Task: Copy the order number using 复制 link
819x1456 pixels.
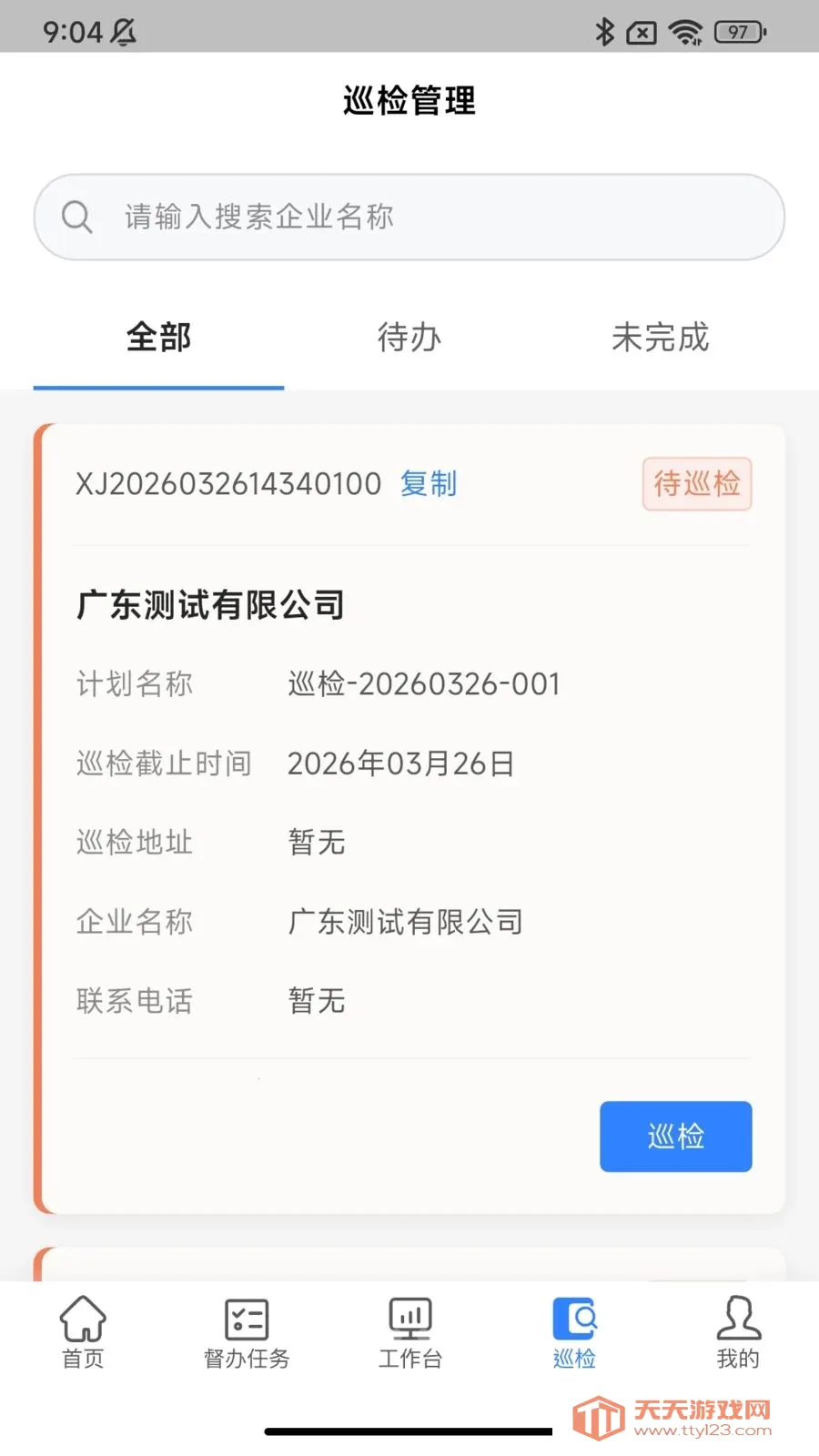Action: [x=428, y=484]
